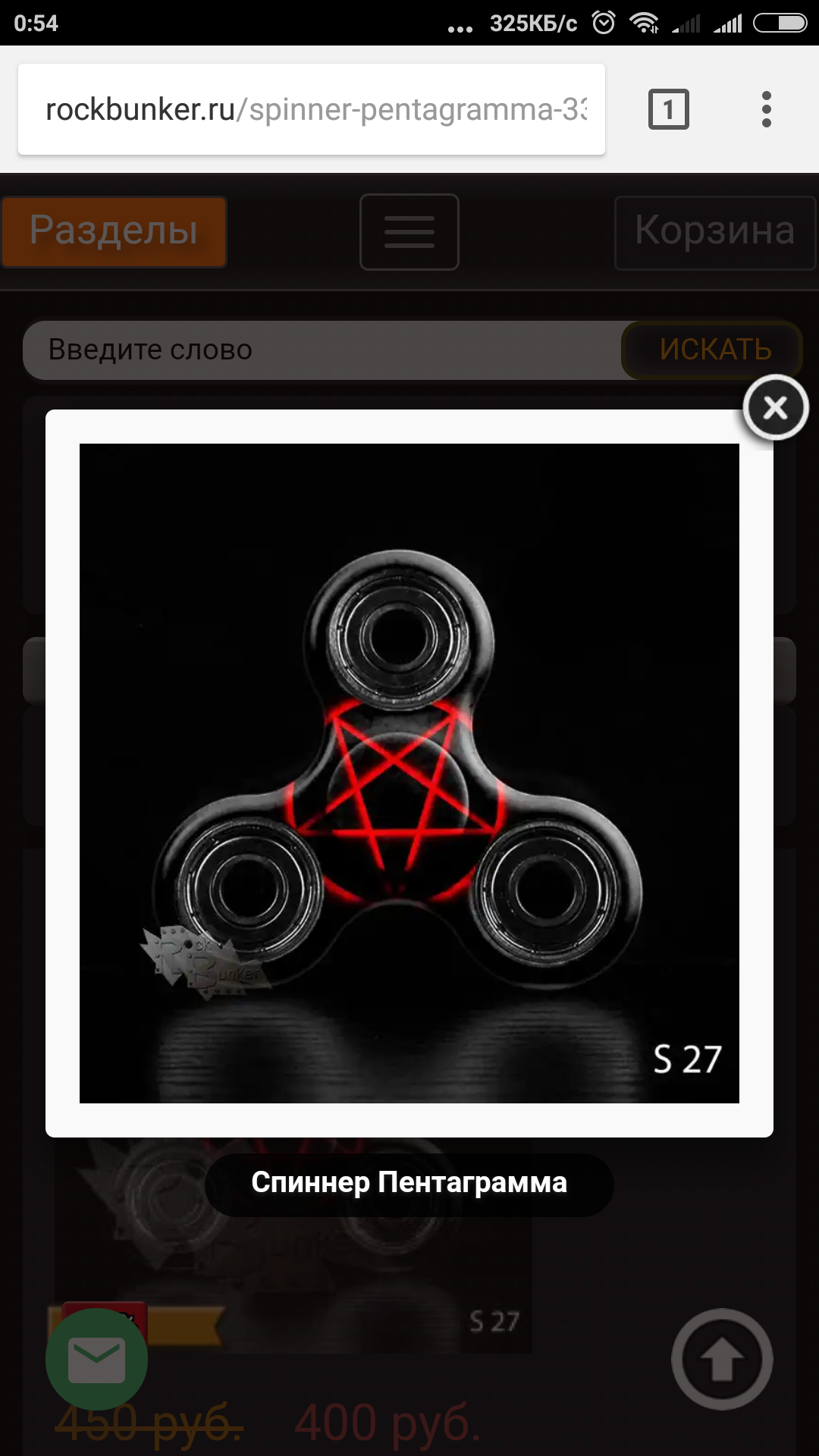
Task: Open the Корзина cart
Action: [714, 232]
